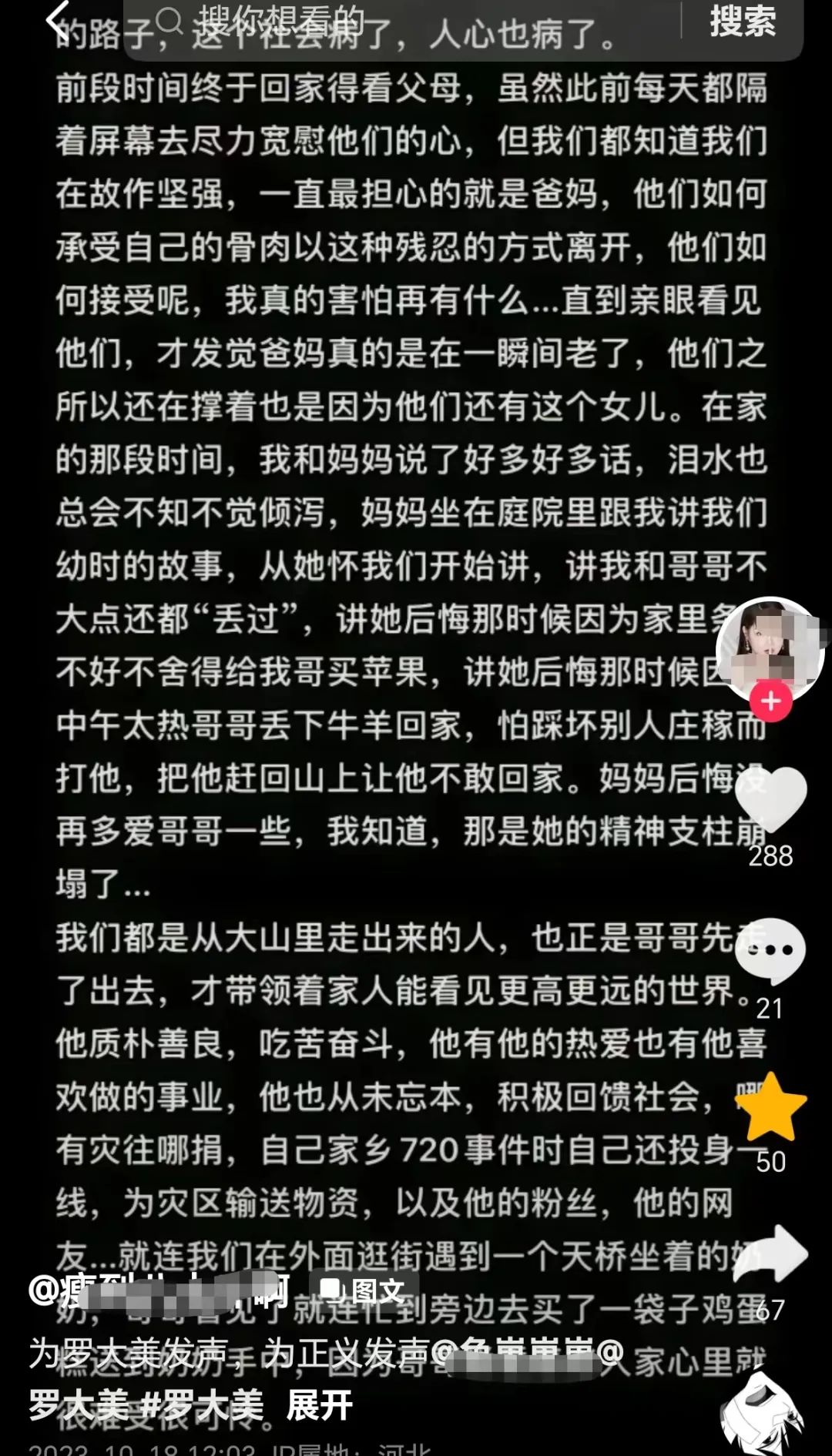Image resolution: width=832 pixels, height=1456 pixels.
Task: Go back using the top arrow
Action: tap(59, 23)
